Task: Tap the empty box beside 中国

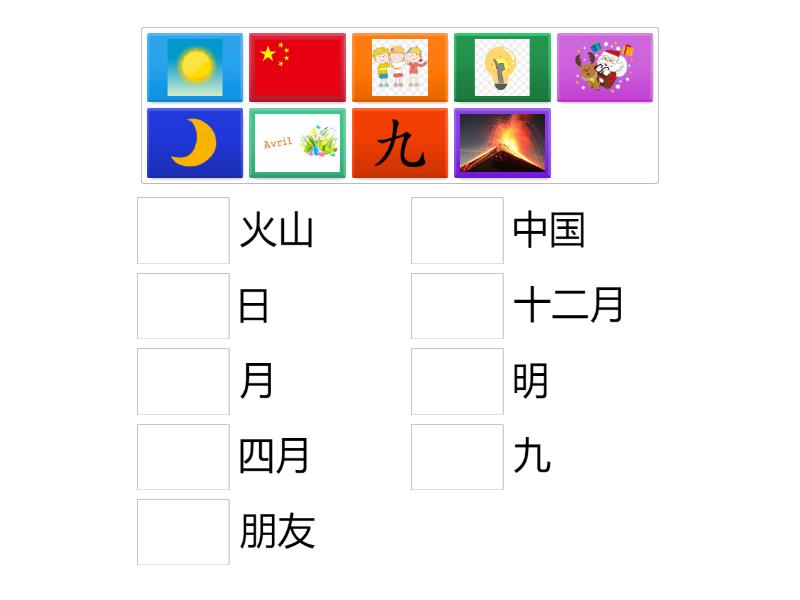Action: [457, 231]
